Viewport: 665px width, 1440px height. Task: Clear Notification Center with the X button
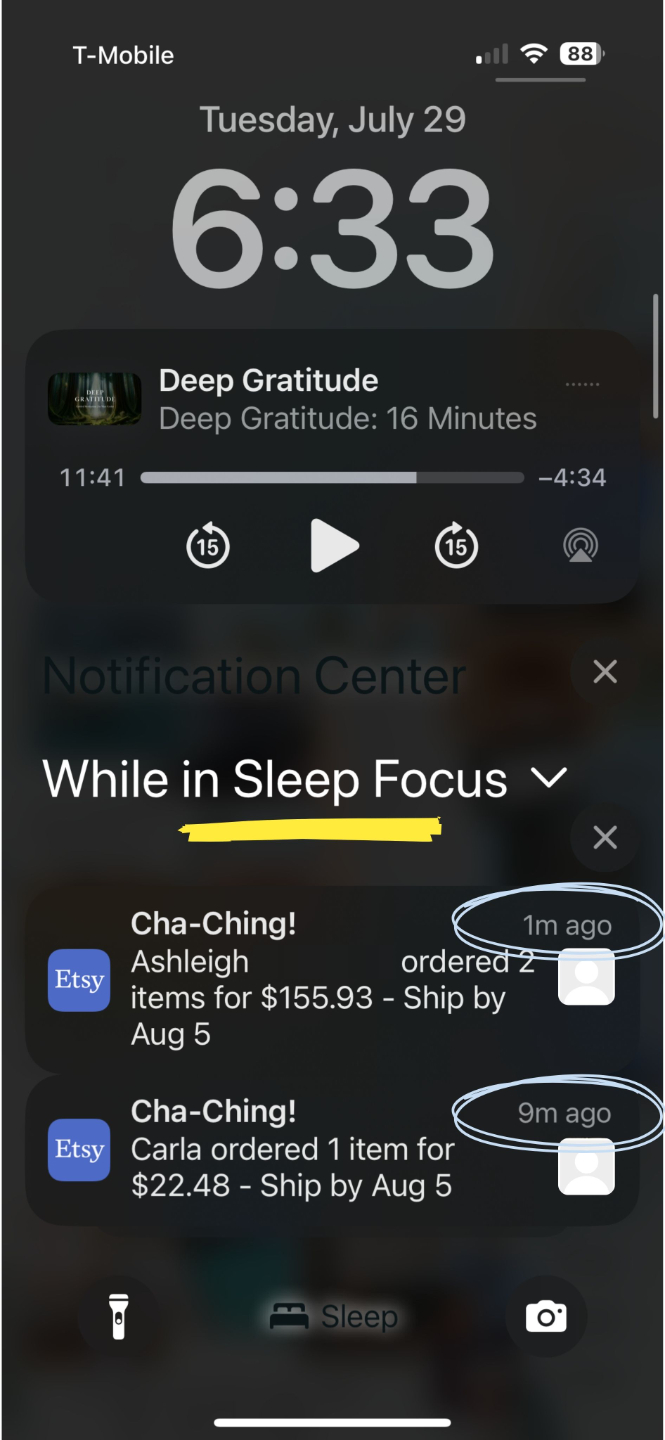(x=605, y=672)
